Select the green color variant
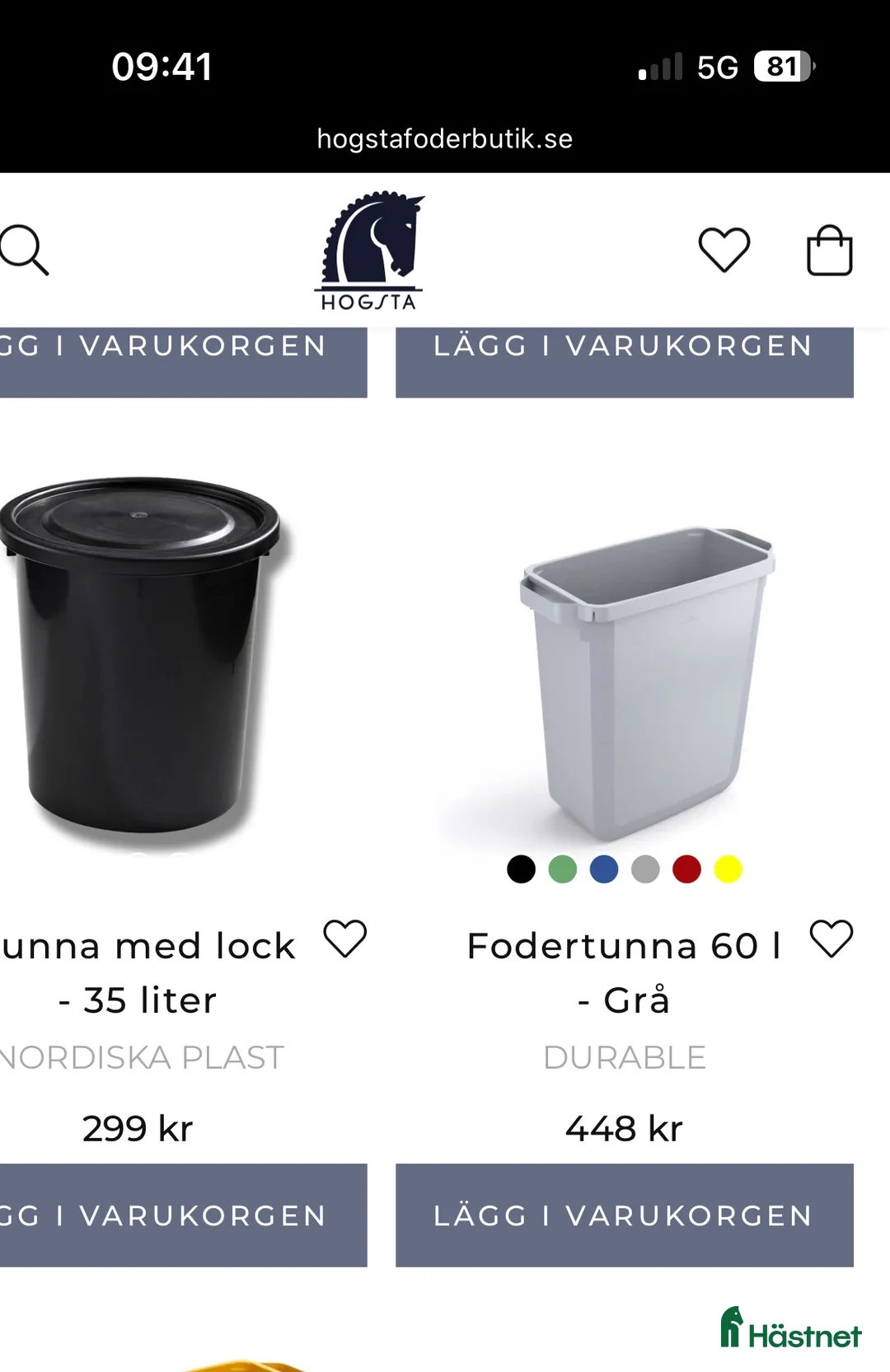 561,869
